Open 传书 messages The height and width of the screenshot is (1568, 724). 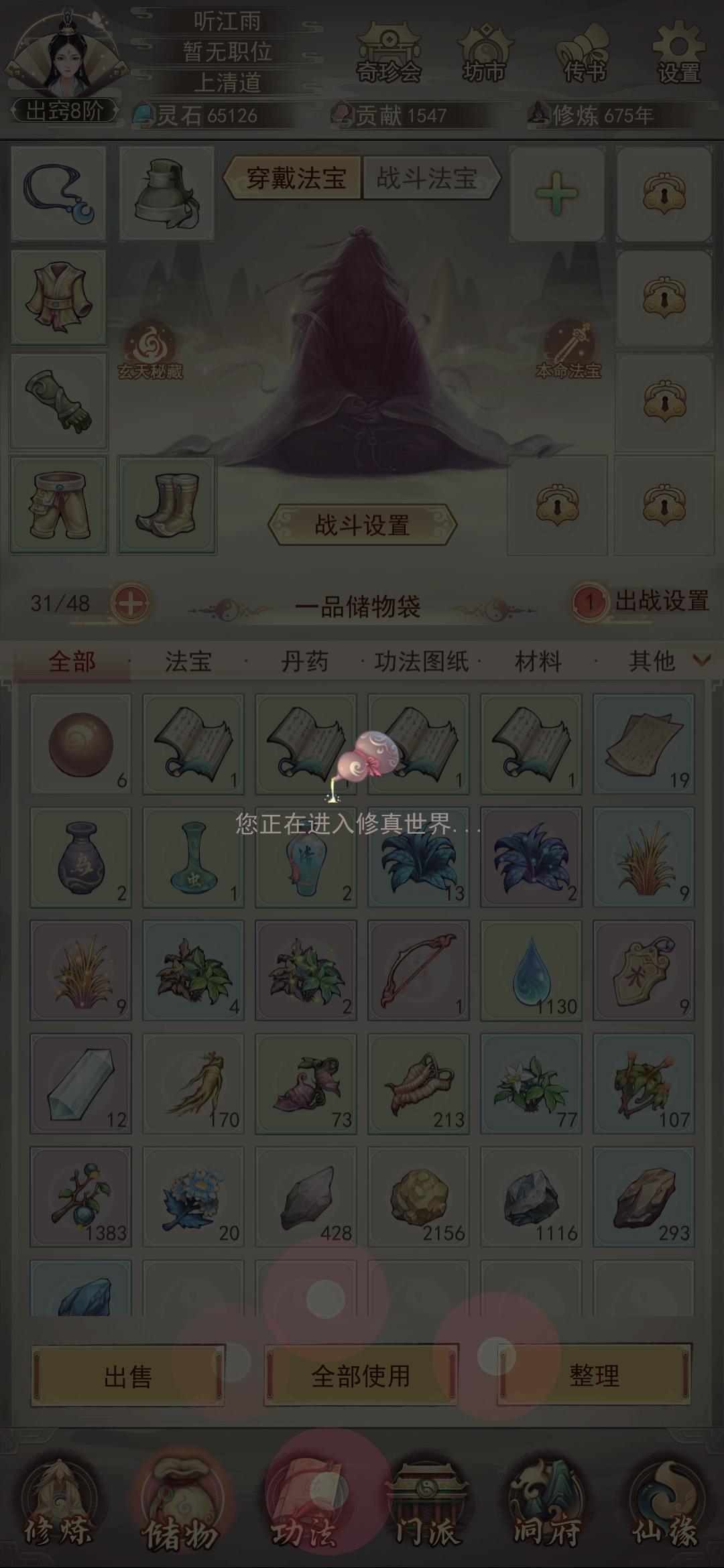pyautogui.click(x=584, y=54)
